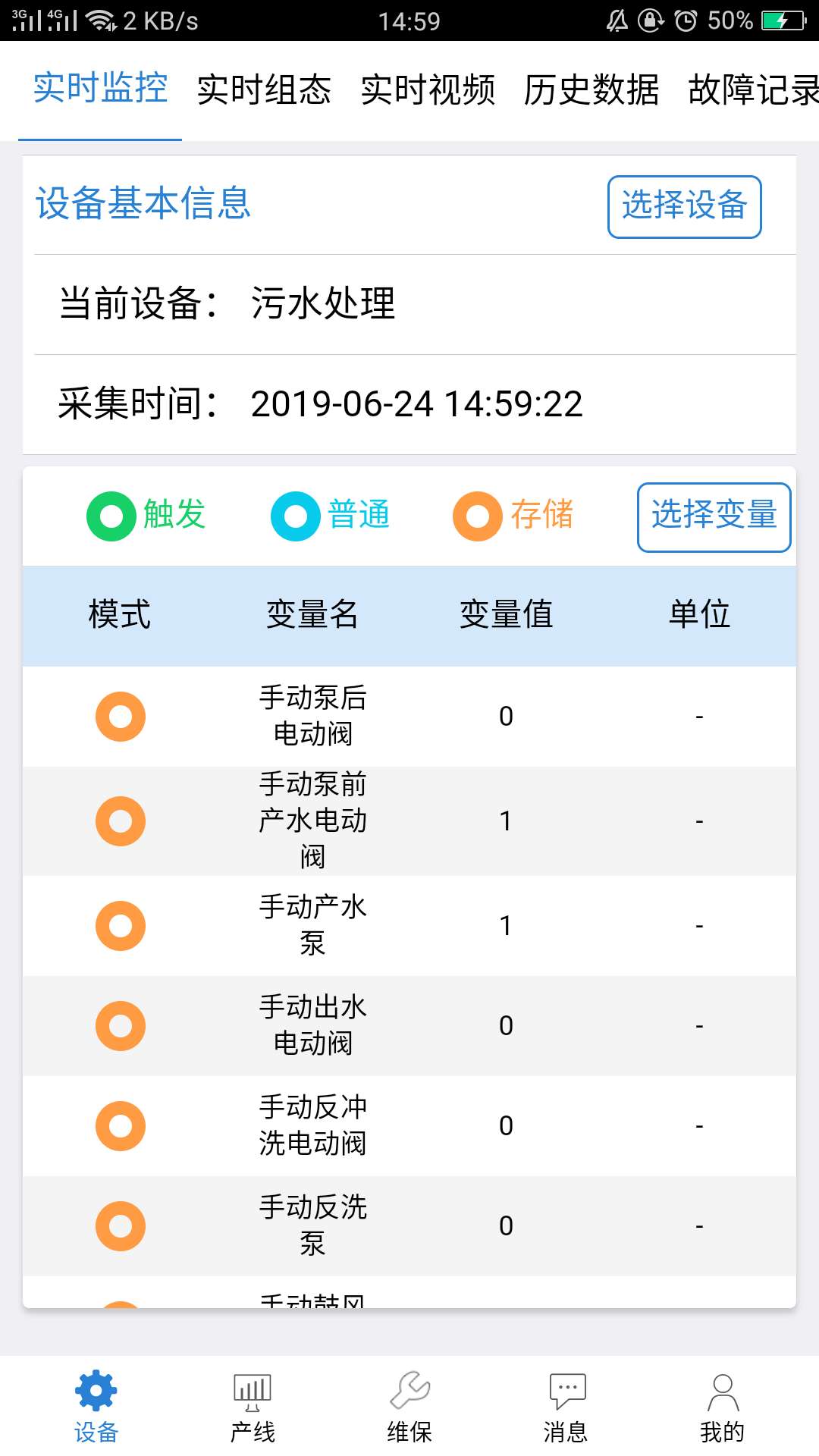
Task: Select the row for 手动出水电动阀
Action: [409, 1025]
